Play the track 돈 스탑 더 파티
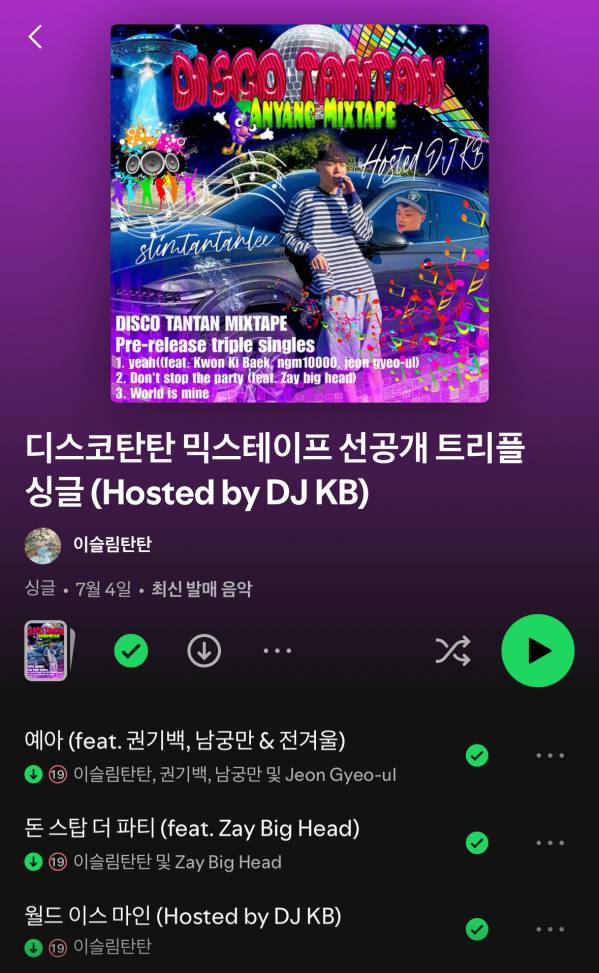 point(192,843)
